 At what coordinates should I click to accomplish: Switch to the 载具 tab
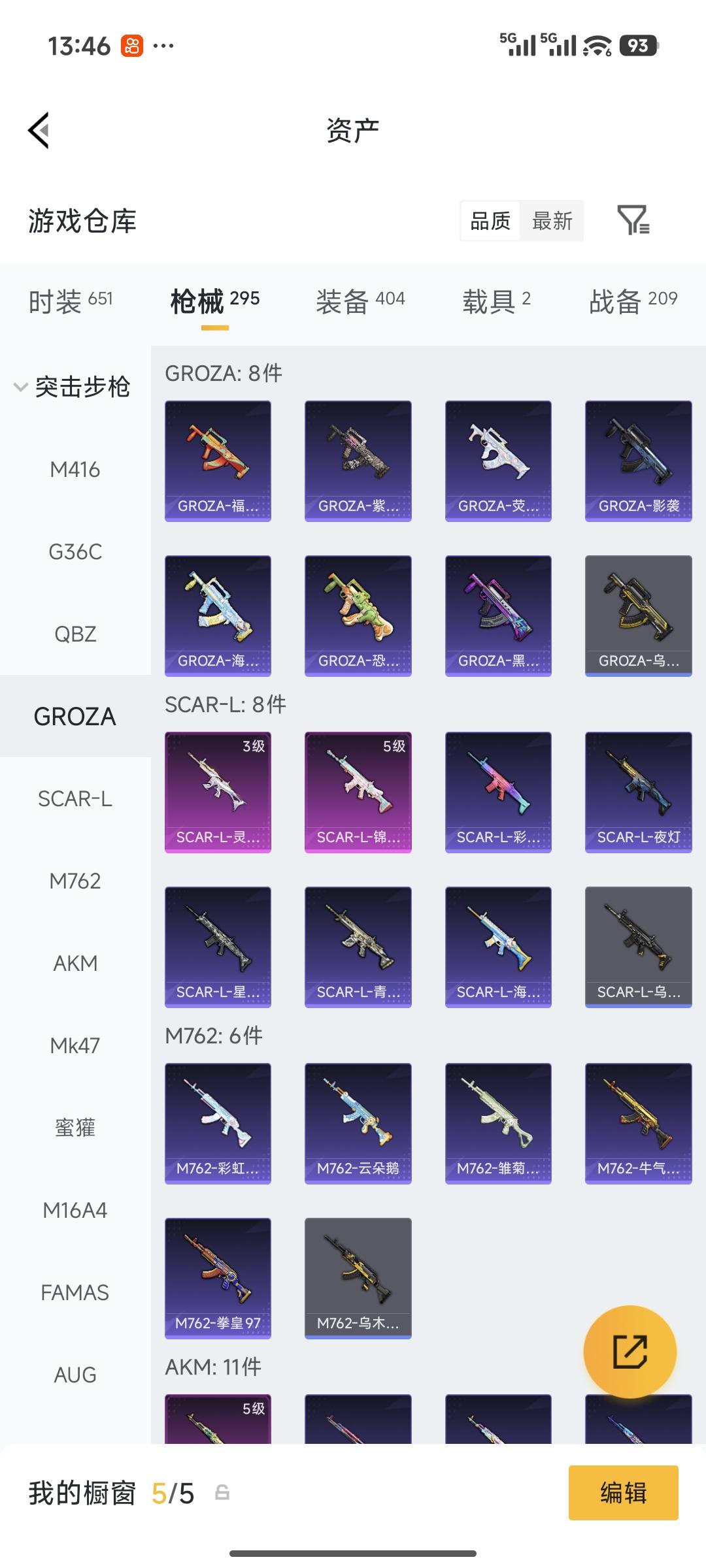[x=496, y=301]
